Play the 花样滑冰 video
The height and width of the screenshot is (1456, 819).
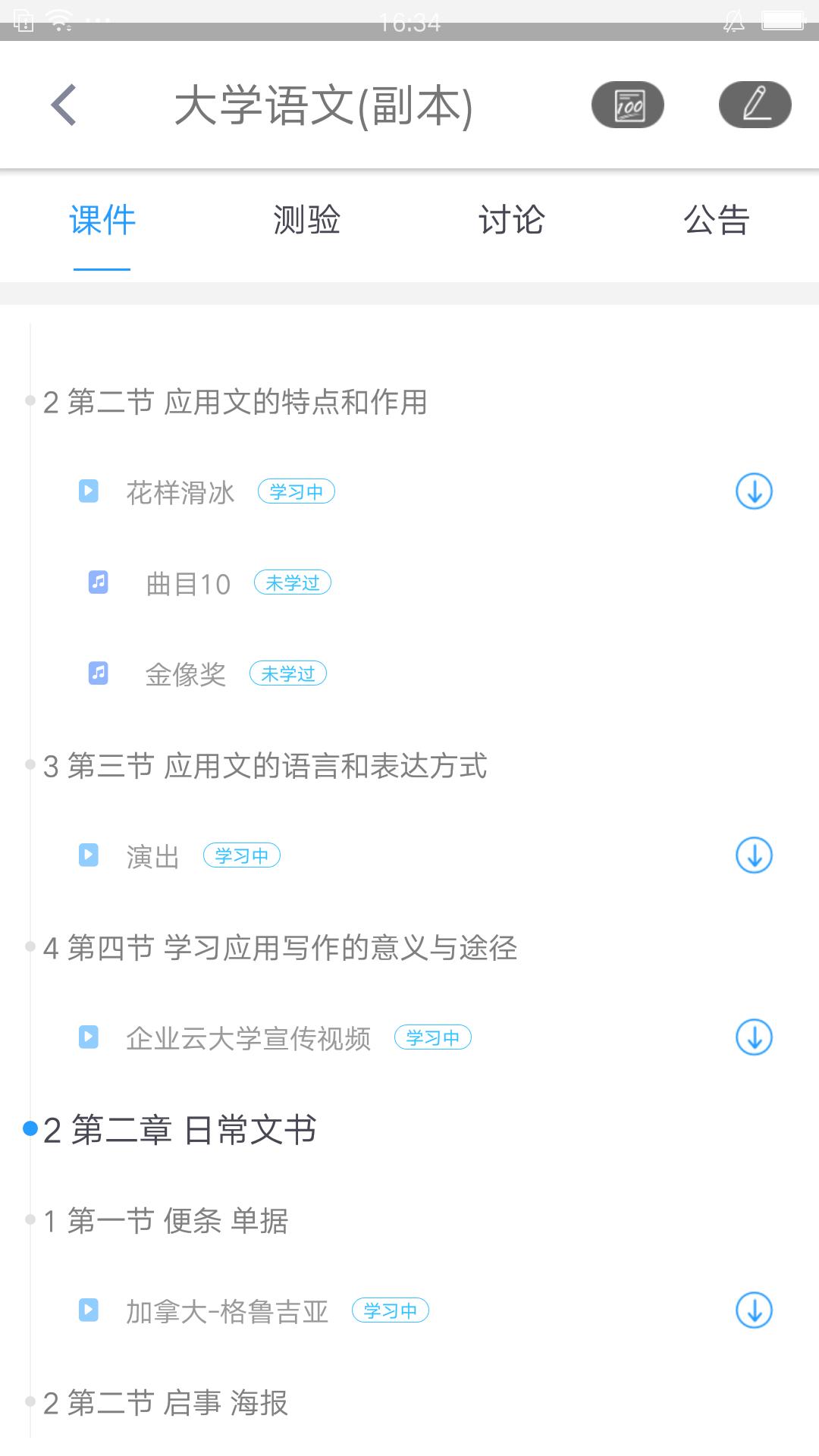(180, 492)
